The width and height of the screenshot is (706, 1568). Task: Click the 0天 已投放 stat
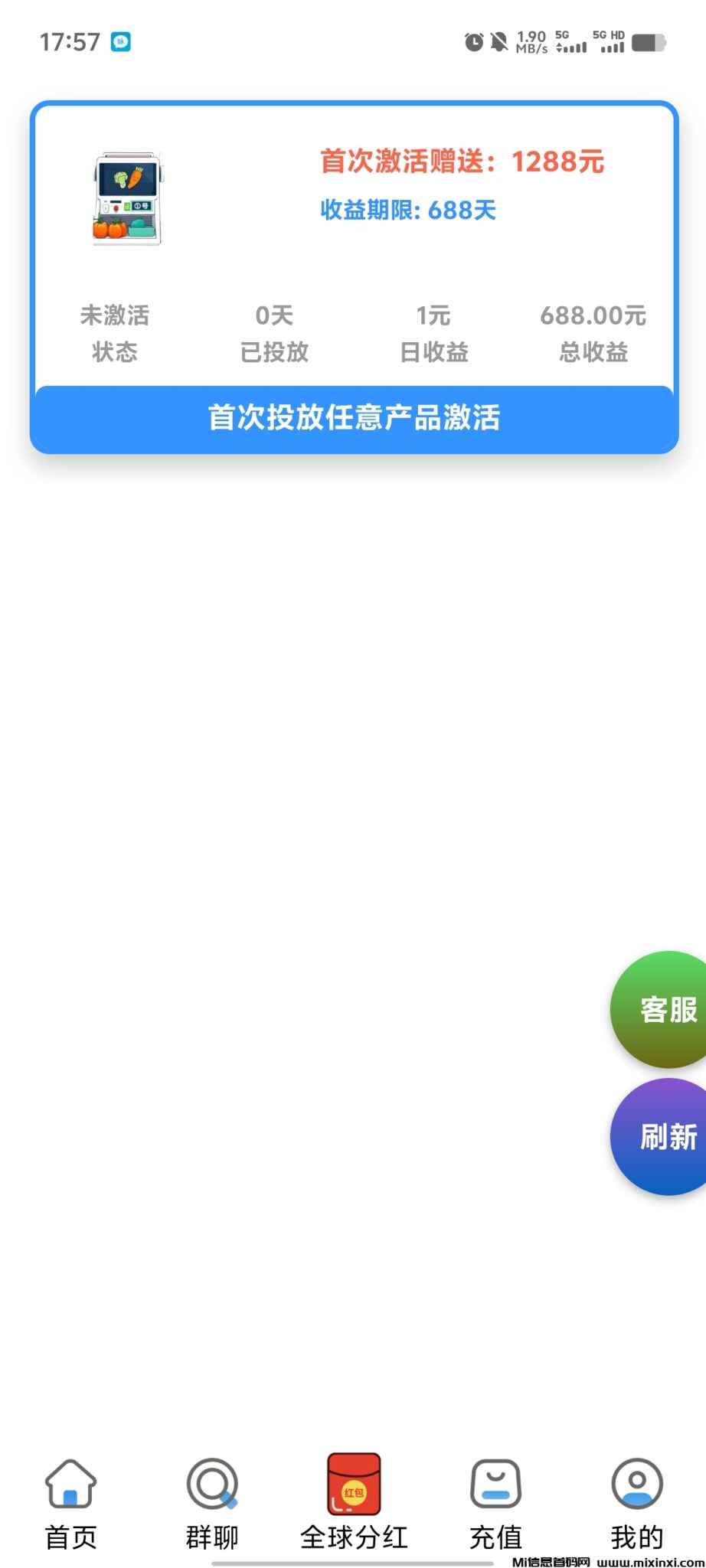pyautogui.click(x=275, y=333)
